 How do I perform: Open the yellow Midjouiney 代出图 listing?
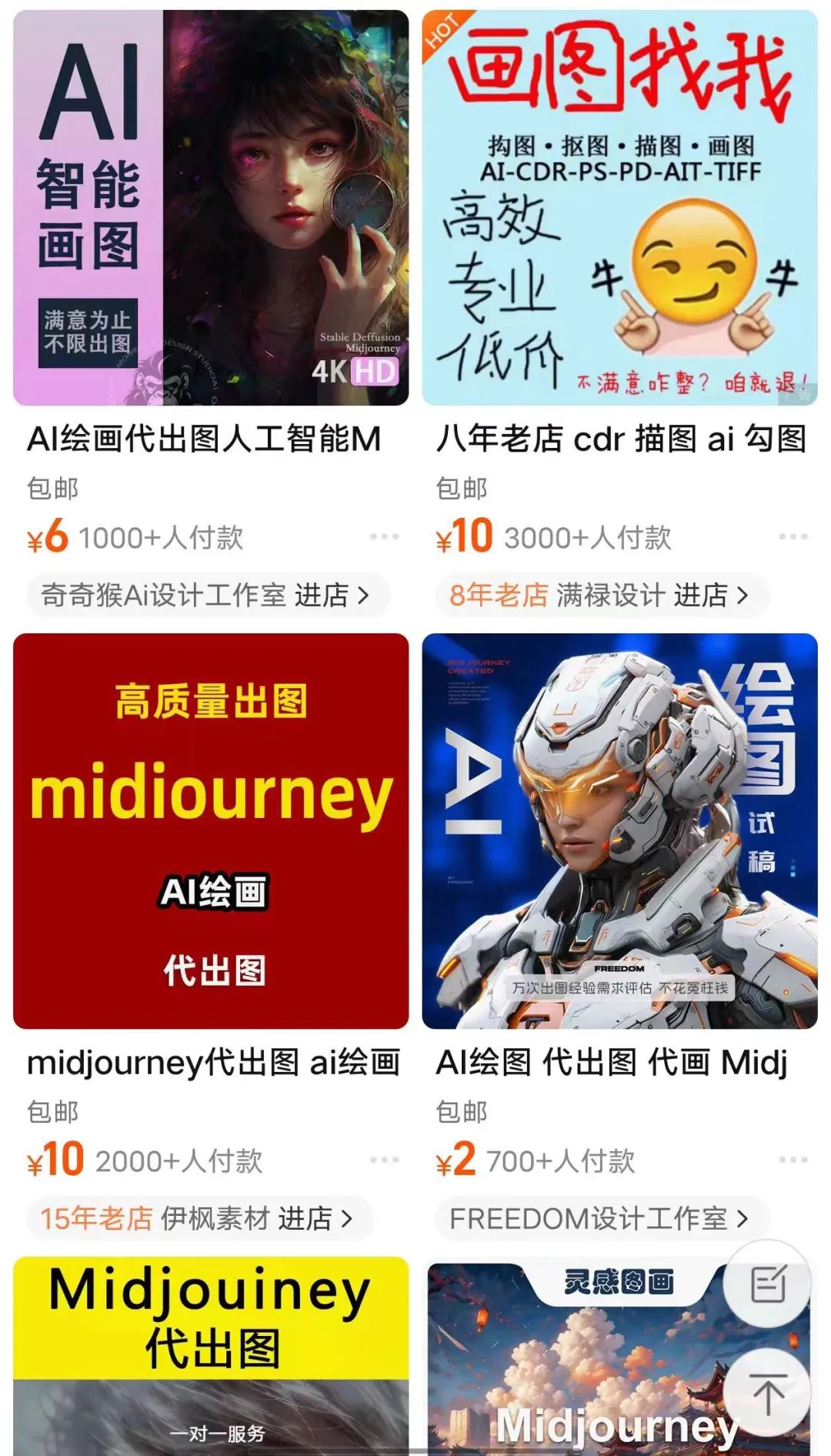[211, 1354]
